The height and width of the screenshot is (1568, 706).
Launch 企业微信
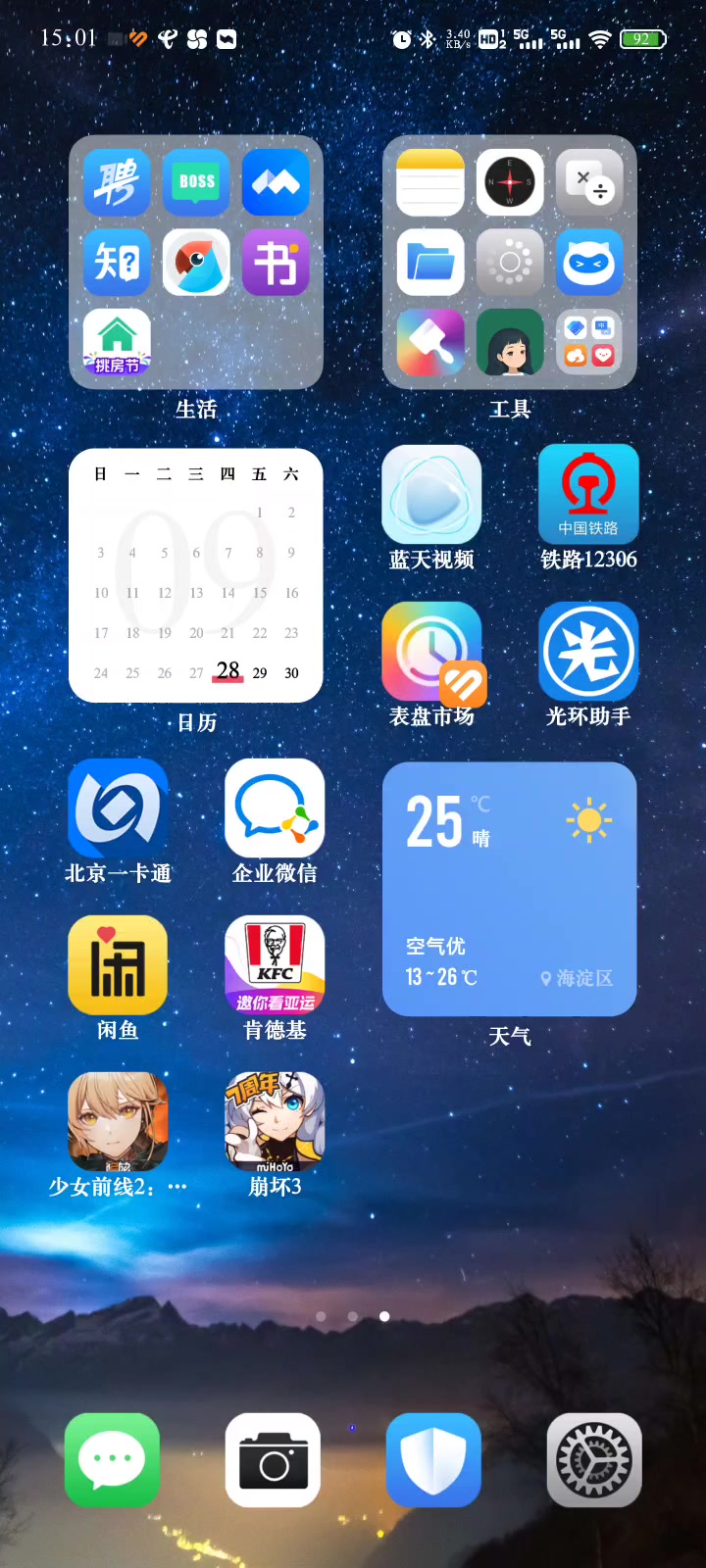pos(275,808)
